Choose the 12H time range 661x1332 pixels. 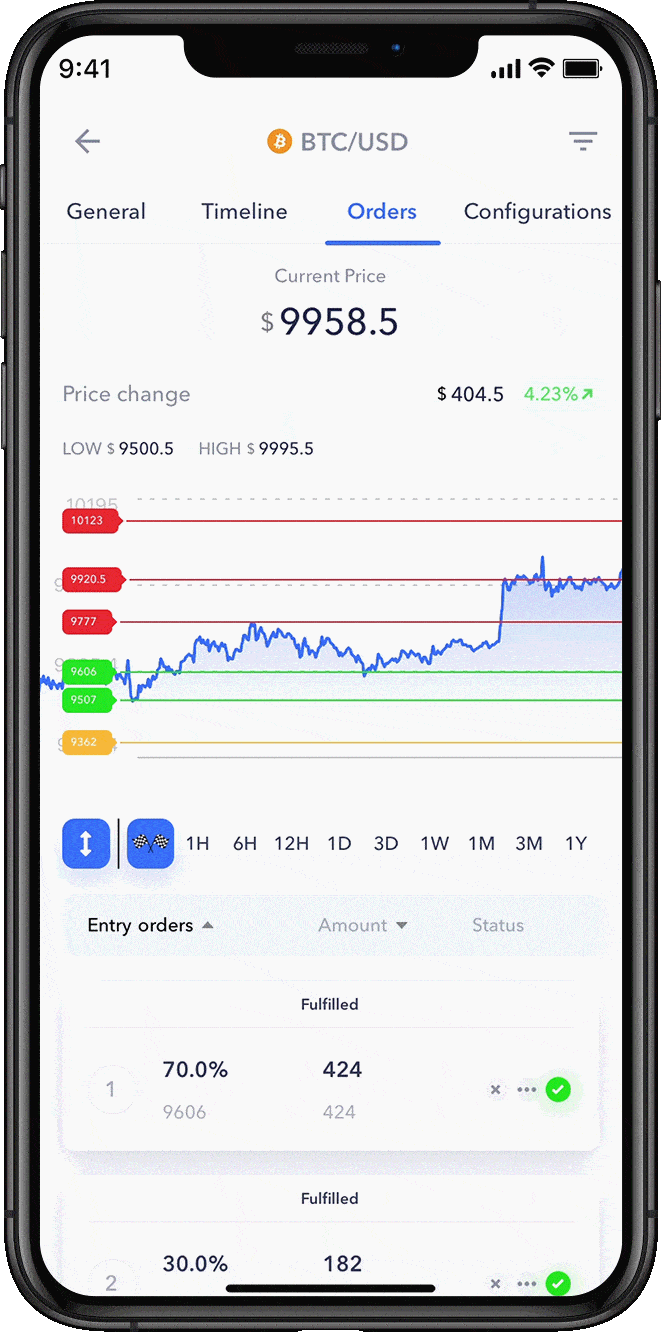pyautogui.click(x=291, y=843)
